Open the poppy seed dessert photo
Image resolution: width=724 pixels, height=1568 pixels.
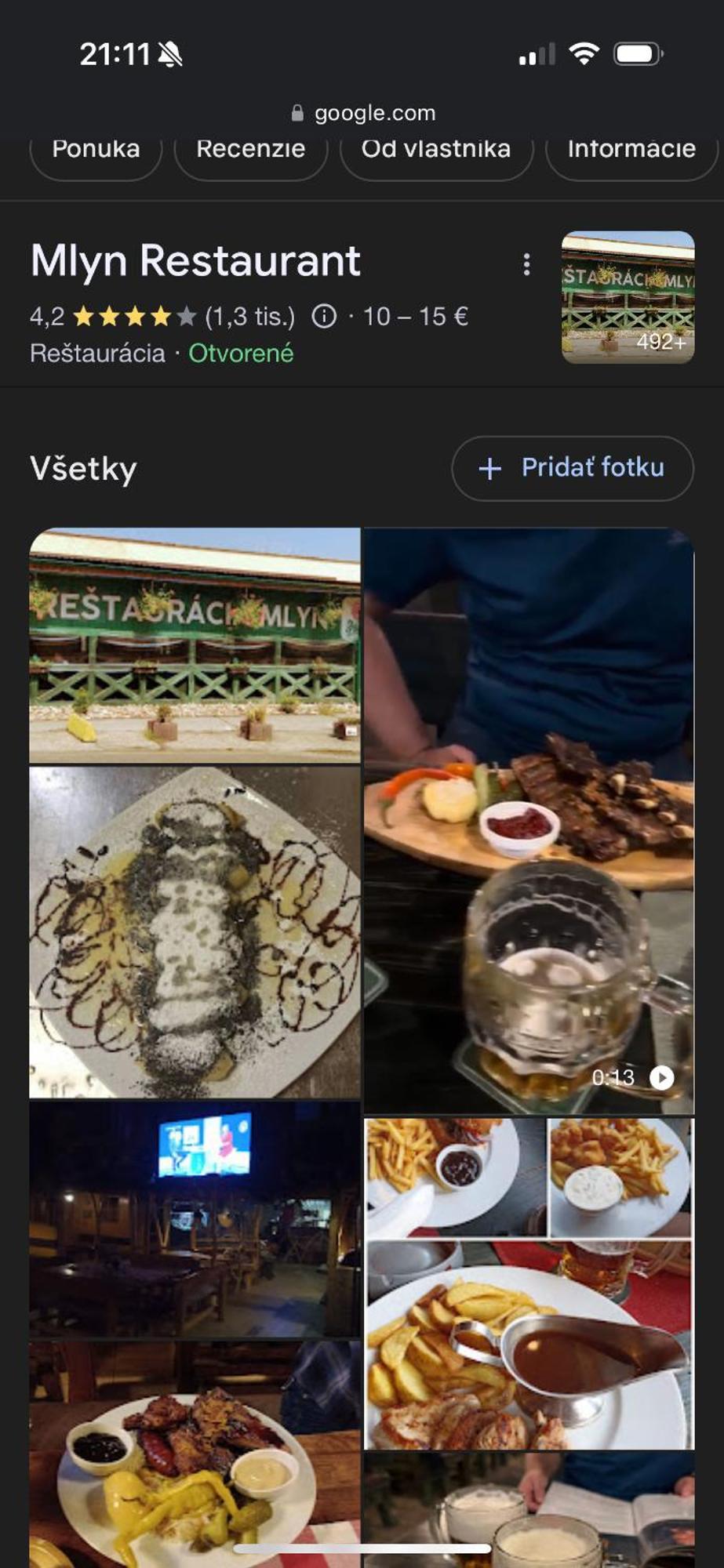(195, 931)
